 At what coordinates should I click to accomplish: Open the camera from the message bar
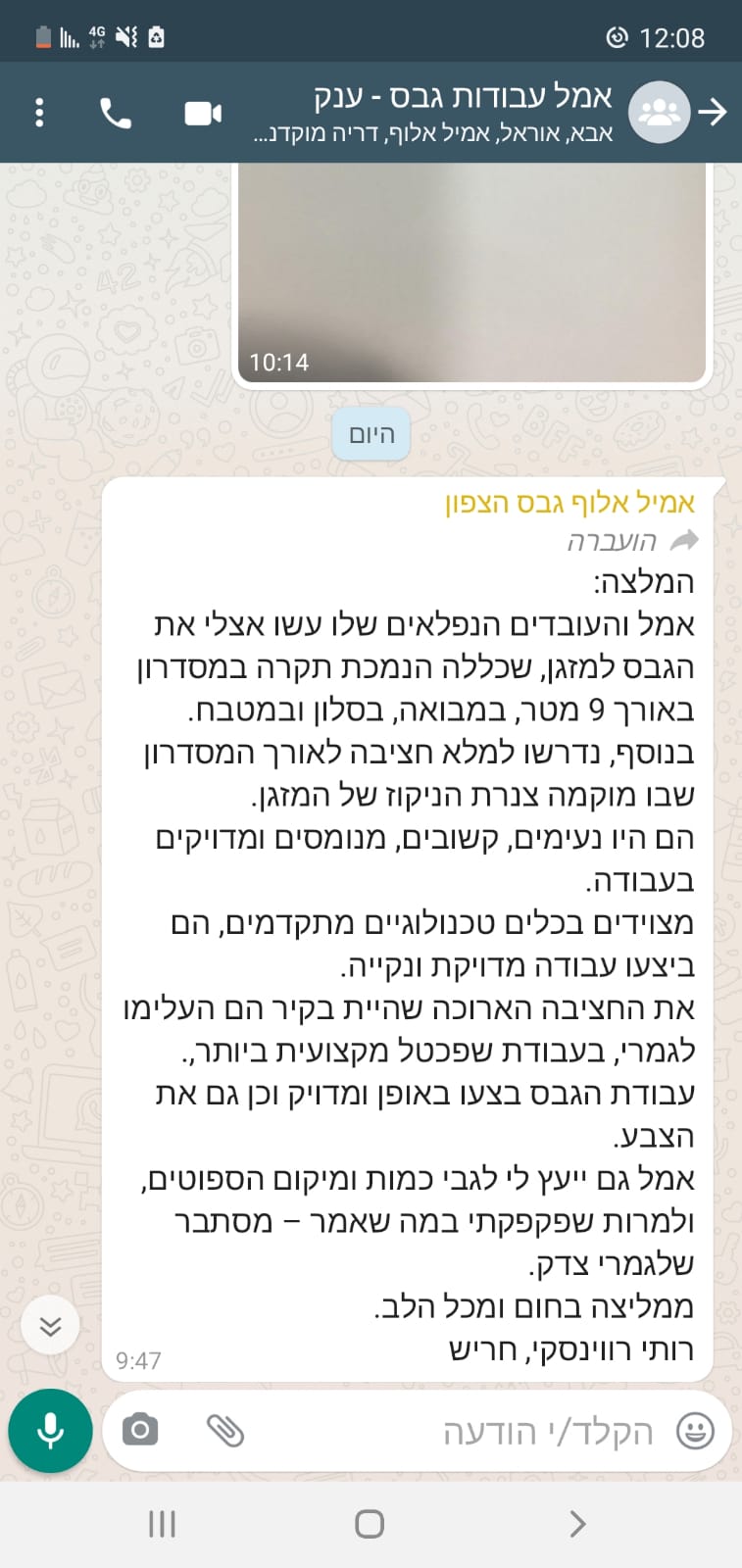pos(140,1431)
